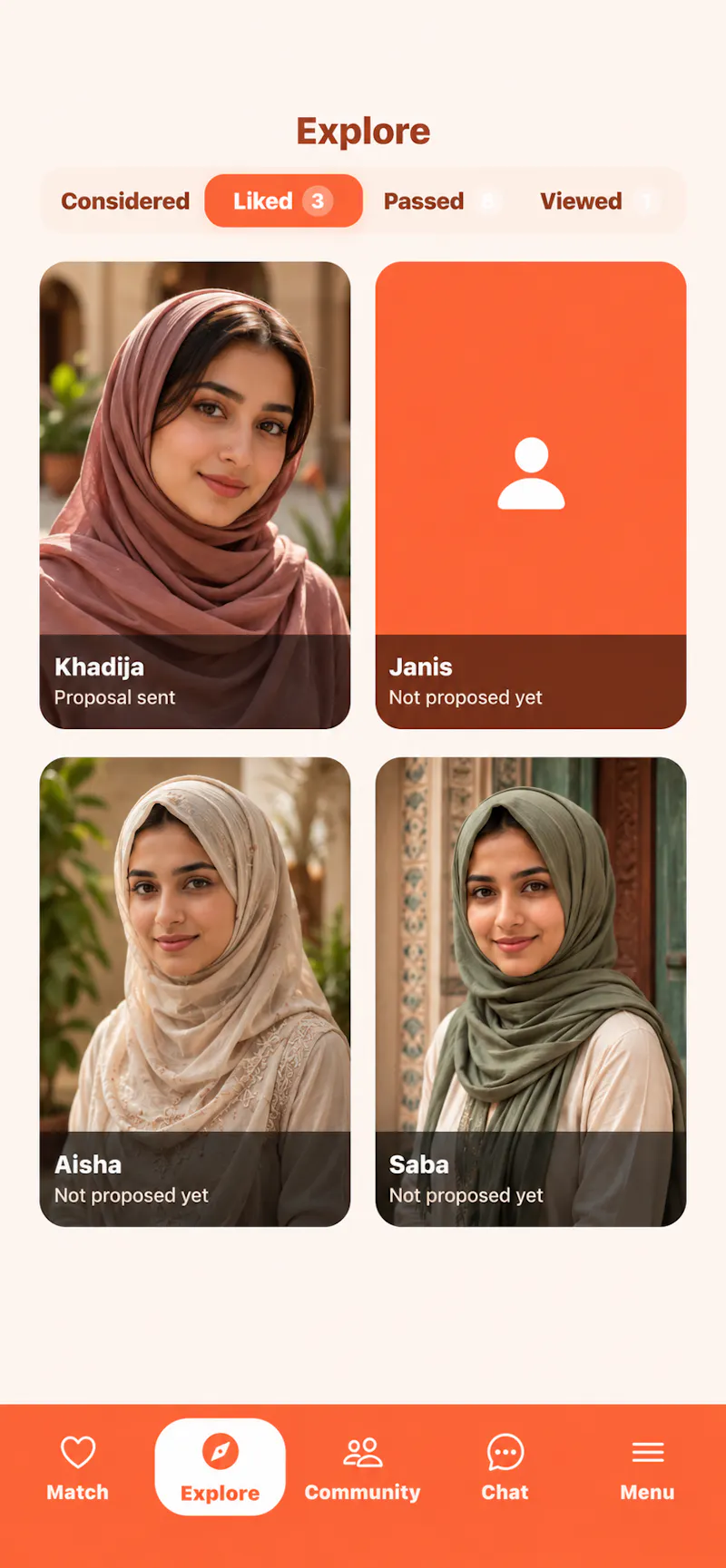
Task: Open Janis's profile card
Action: (531, 495)
